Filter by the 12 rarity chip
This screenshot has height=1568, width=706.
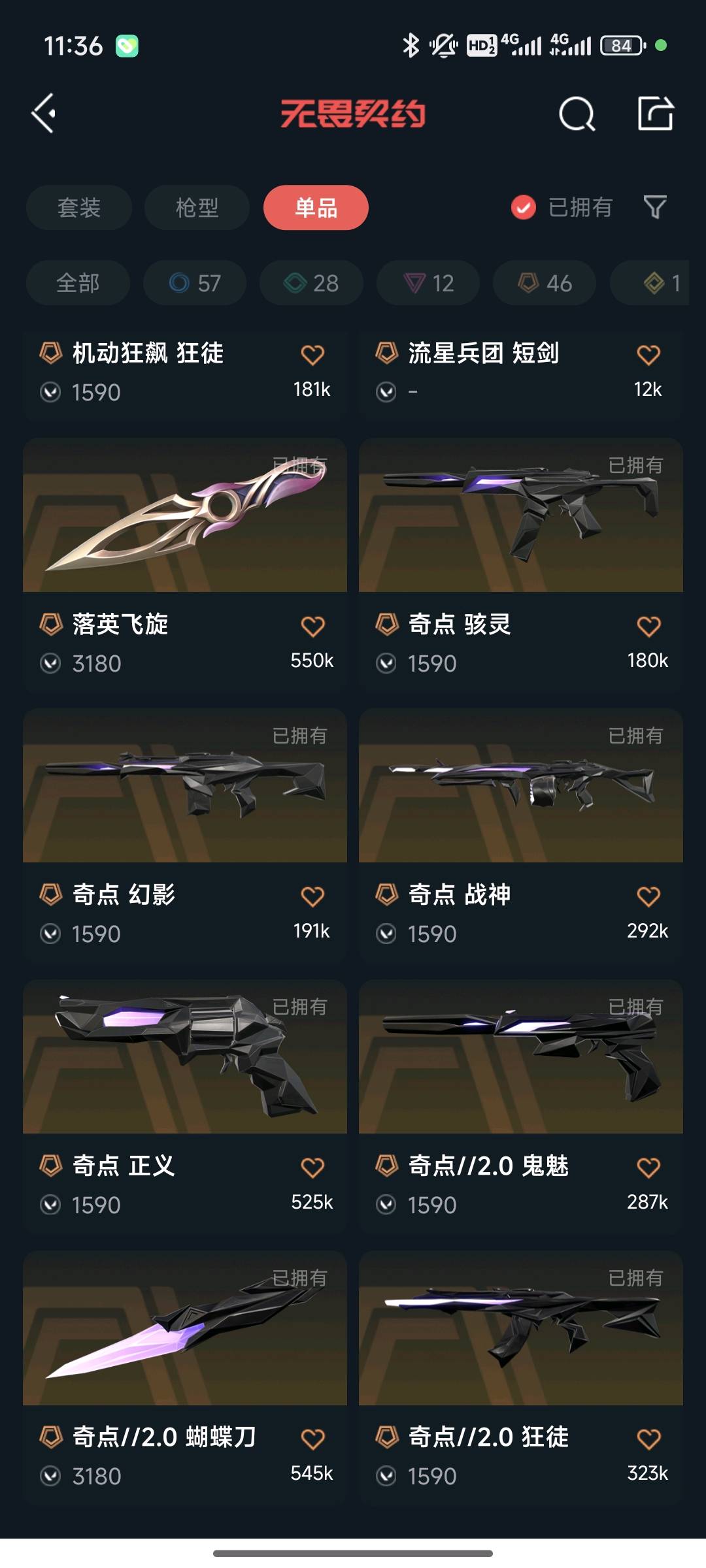(x=428, y=283)
